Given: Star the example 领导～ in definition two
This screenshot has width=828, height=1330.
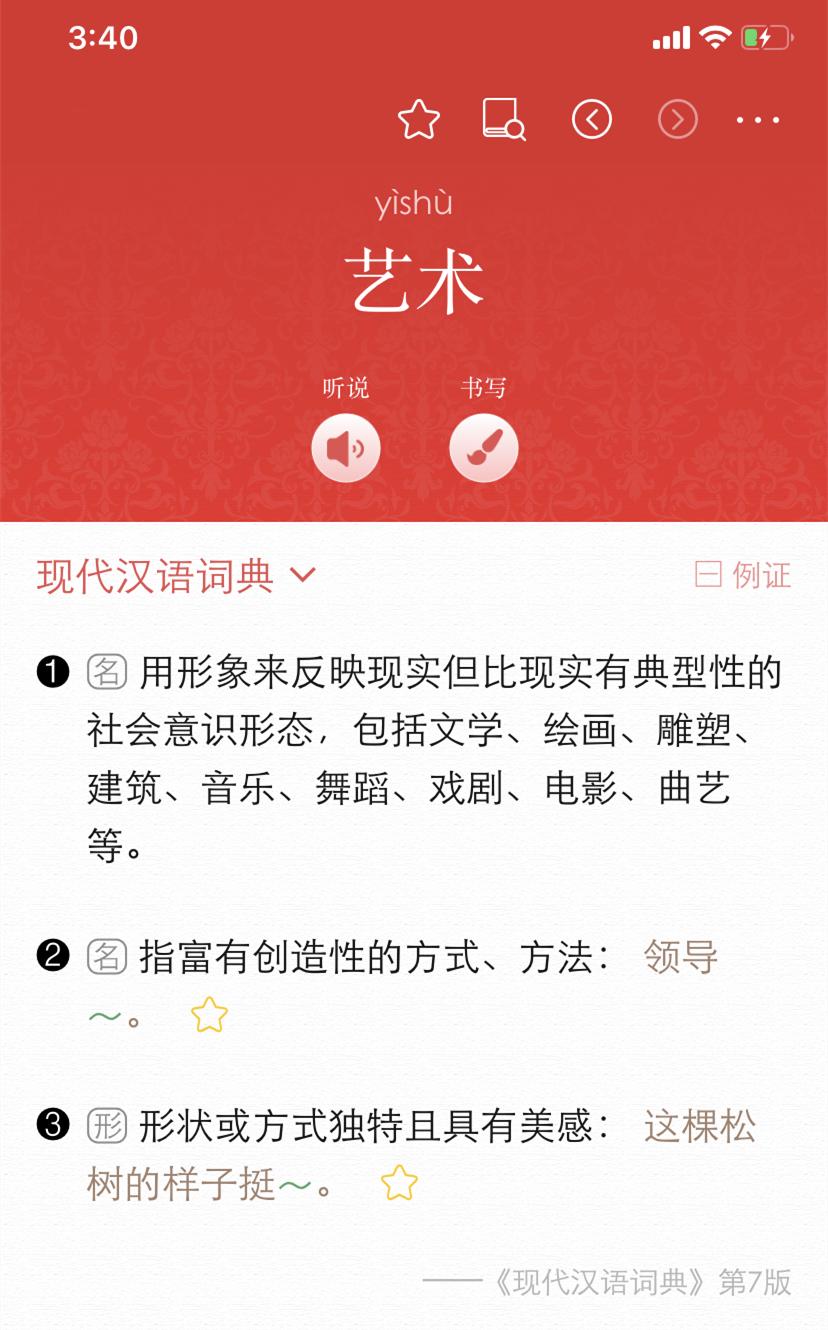Looking at the screenshot, I should point(209,1016).
